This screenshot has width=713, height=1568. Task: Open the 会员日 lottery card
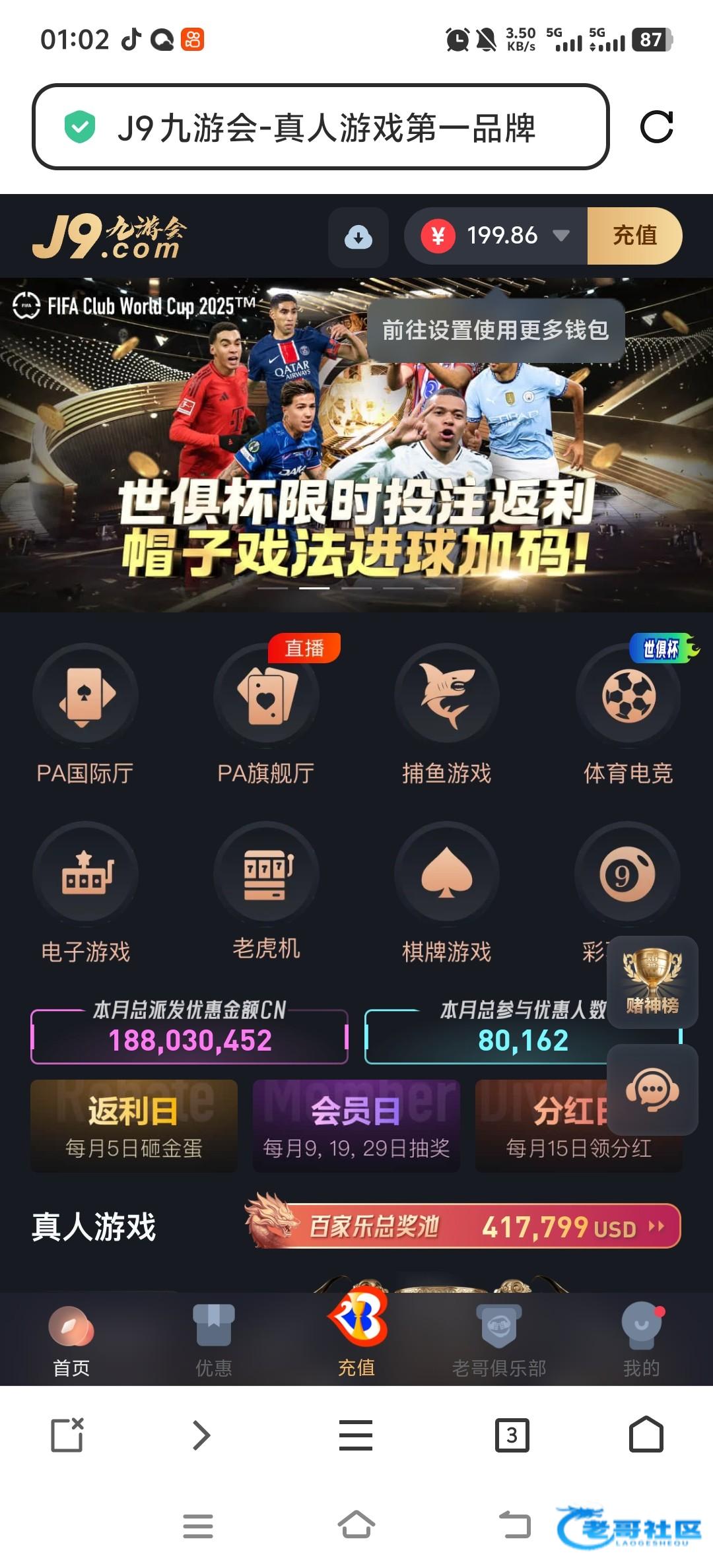click(356, 1126)
